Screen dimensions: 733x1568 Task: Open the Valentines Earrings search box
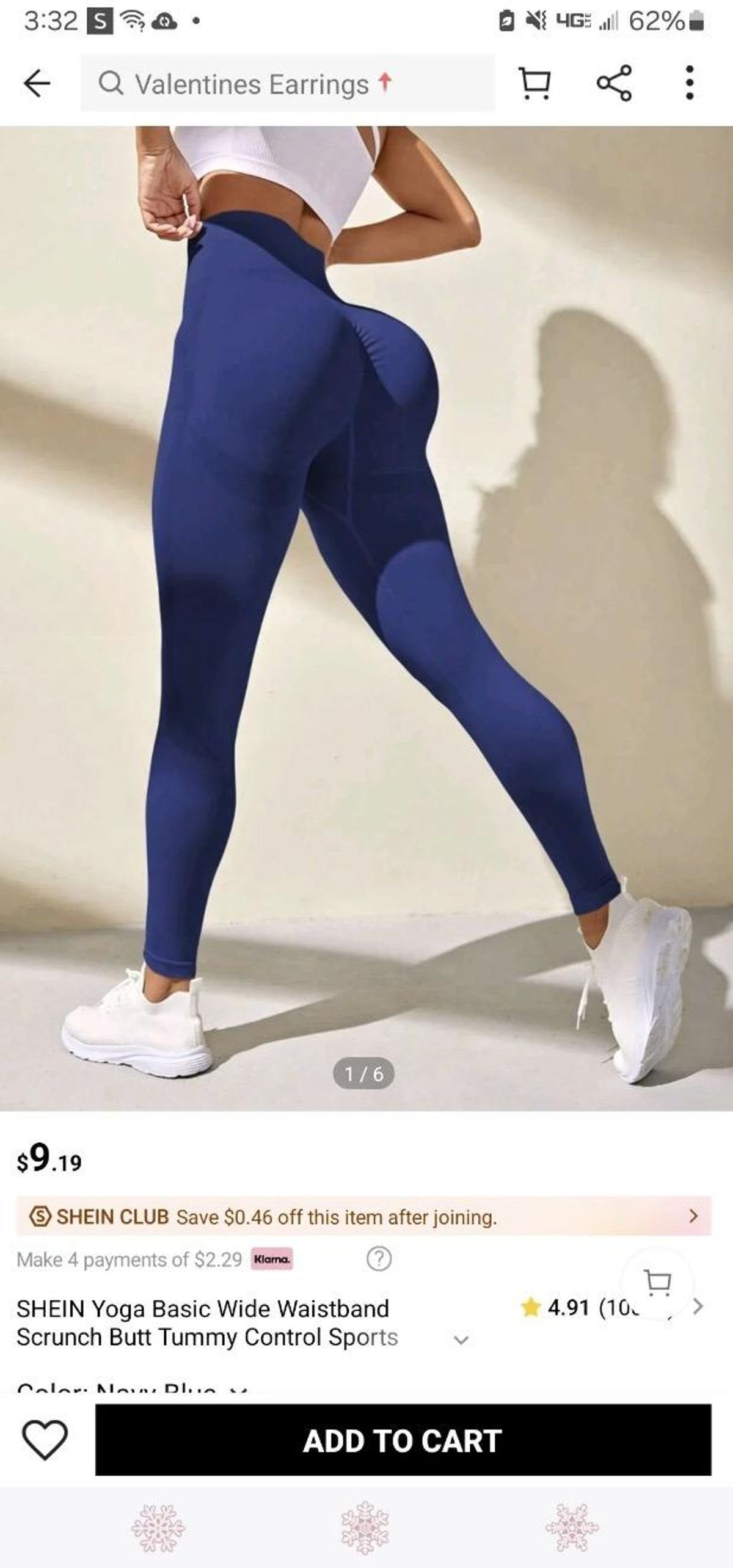287,84
